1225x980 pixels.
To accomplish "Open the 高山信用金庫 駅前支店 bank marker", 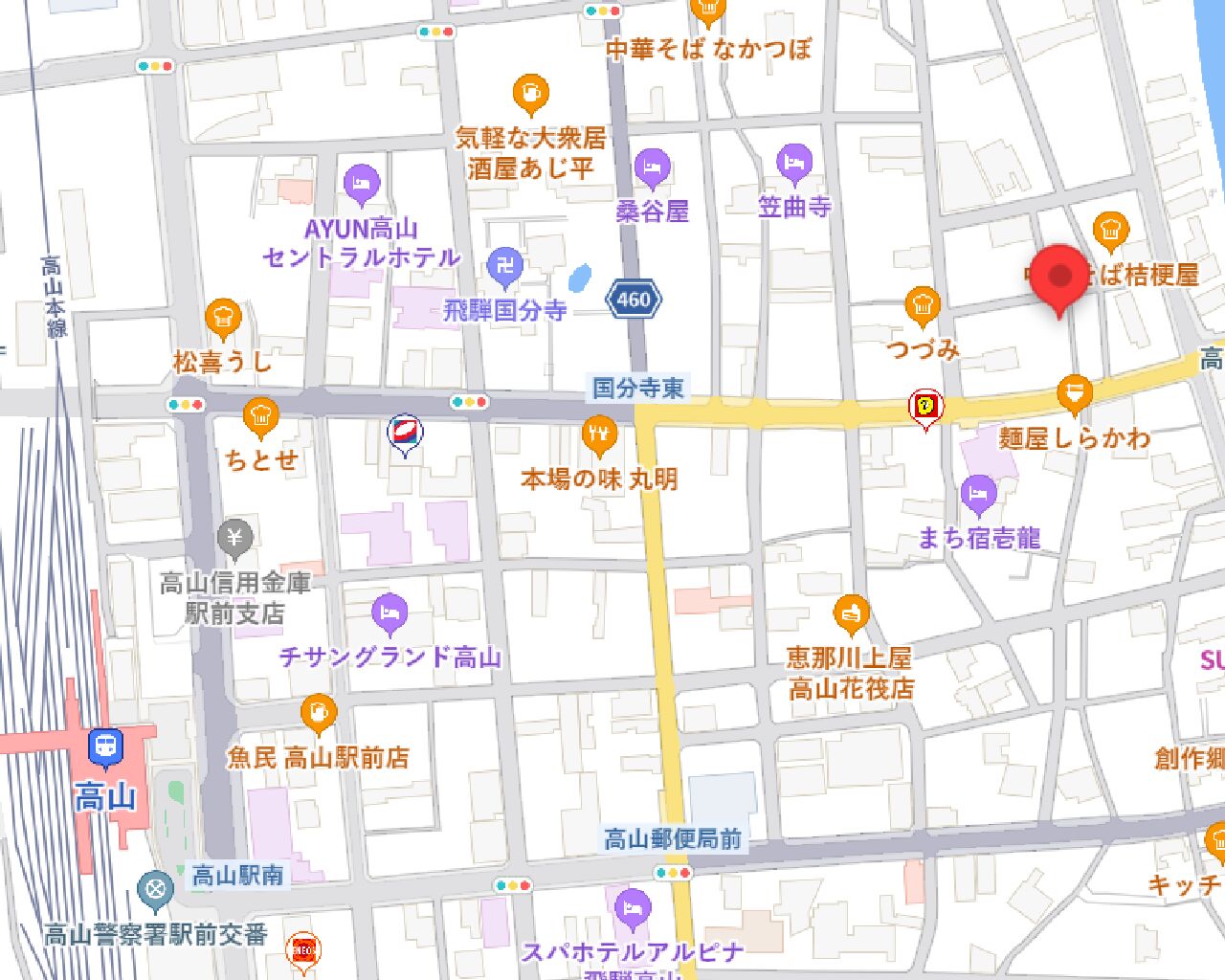I will 235,539.
